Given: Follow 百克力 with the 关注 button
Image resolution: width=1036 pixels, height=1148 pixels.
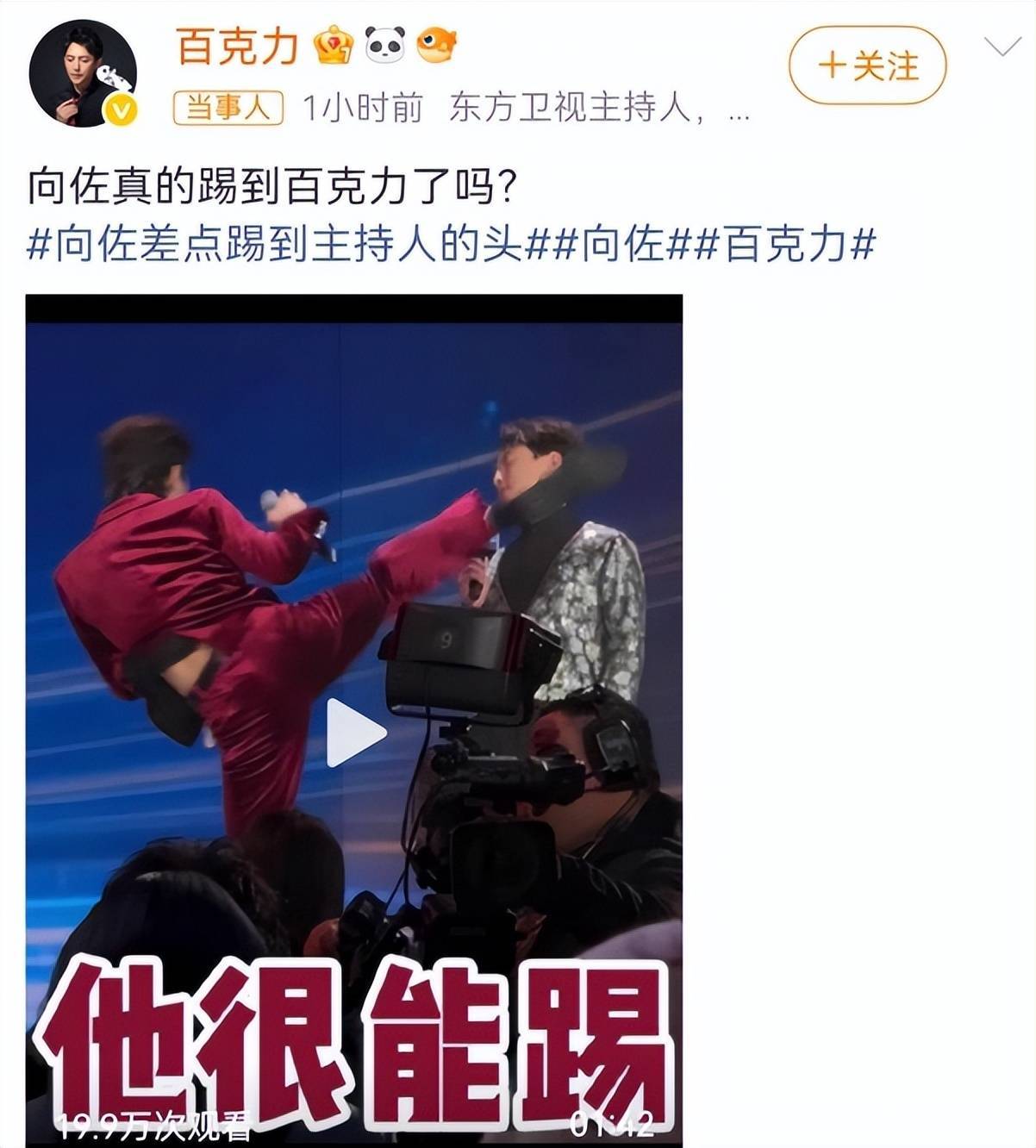Looking at the screenshot, I should tap(867, 66).
